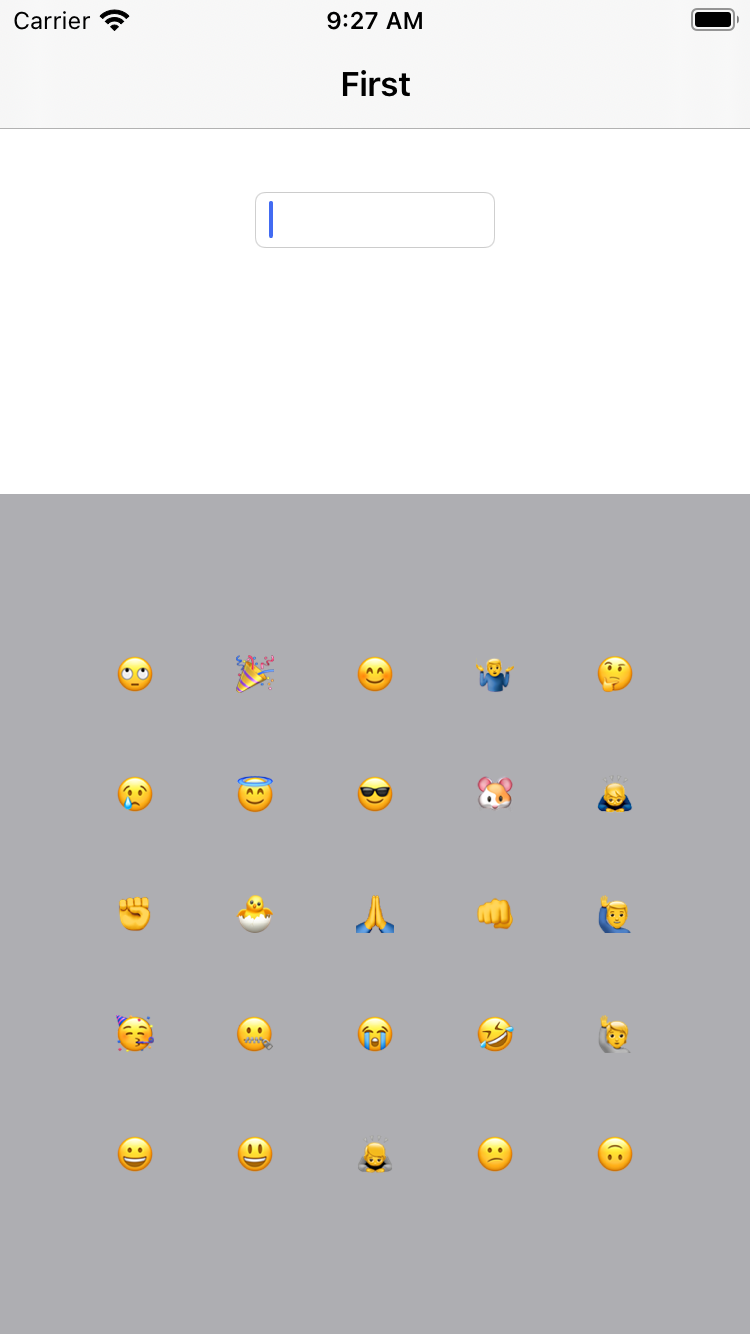The image size is (750, 1334).
Task: Choose the man shrugging emoji
Action: click(x=495, y=674)
